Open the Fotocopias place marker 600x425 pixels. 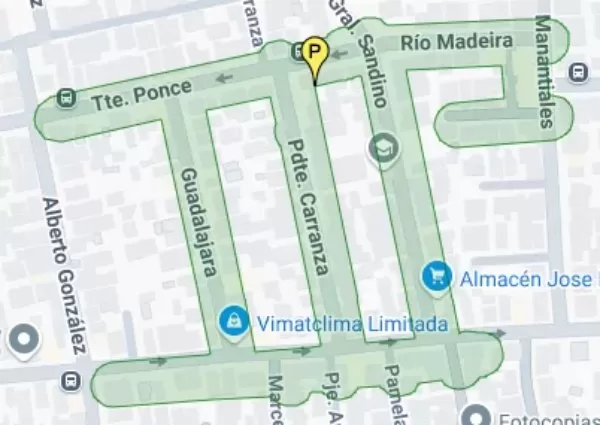click(478, 415)
